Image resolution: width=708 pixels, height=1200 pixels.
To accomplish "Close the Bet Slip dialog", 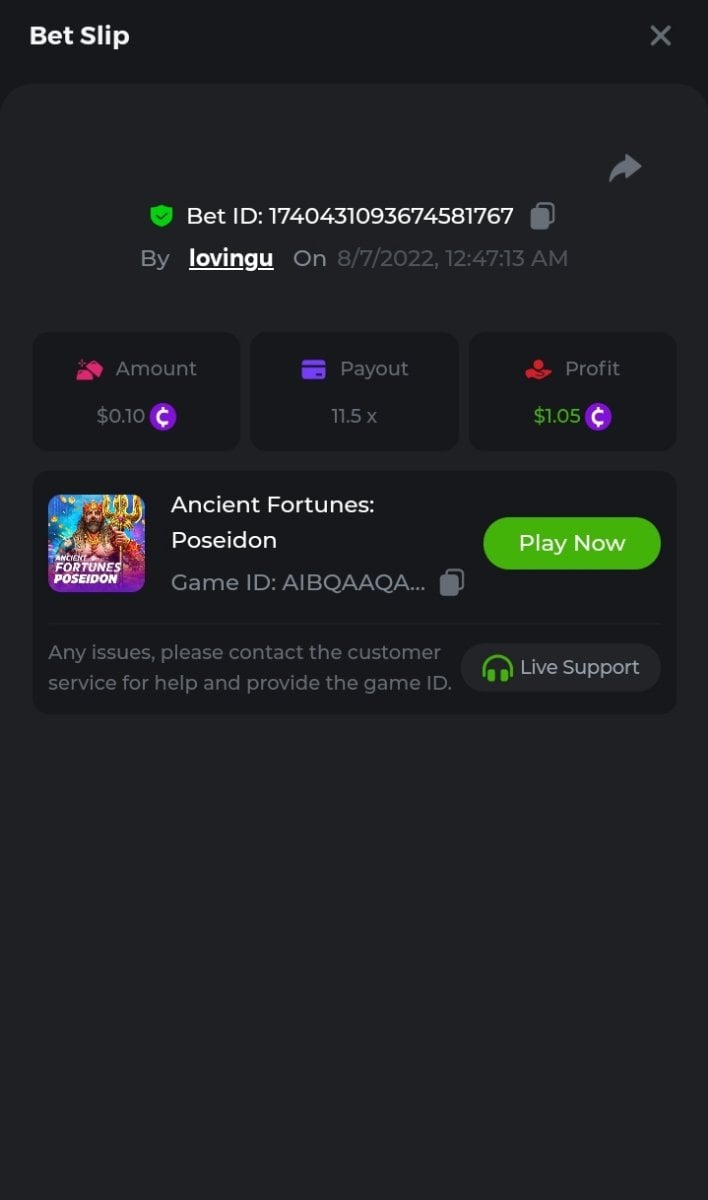I will [660, 36].
